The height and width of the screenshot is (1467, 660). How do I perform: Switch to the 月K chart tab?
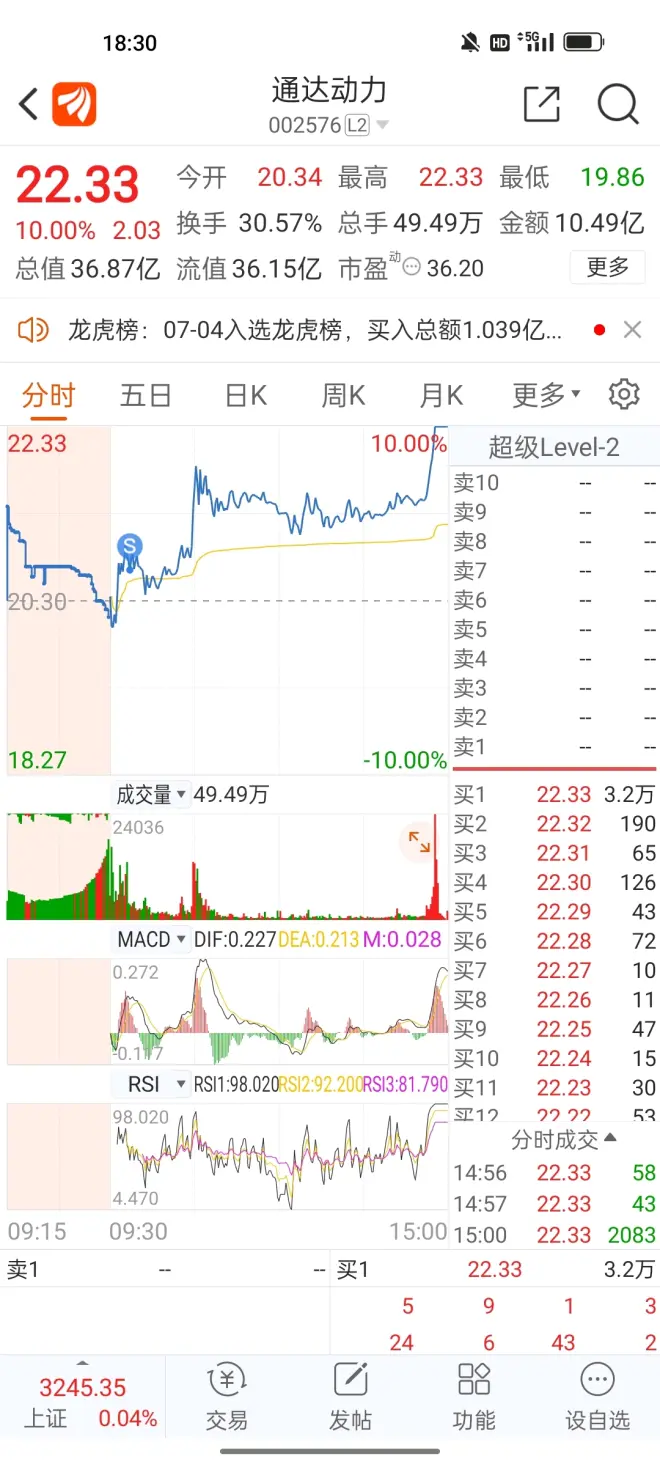coord(441,395)
